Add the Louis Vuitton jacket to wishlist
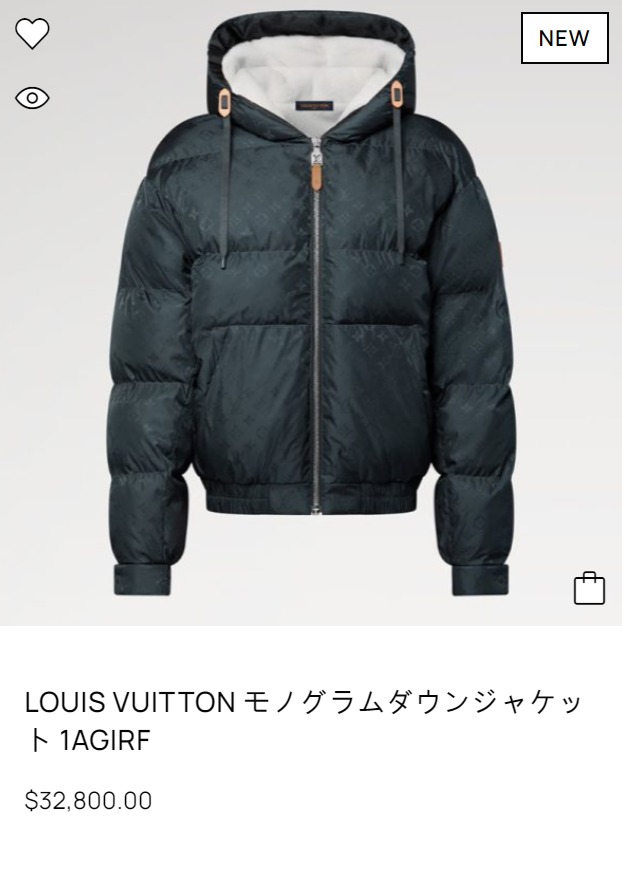The height and width of the screenshot is (881, 622). point(32,34)
